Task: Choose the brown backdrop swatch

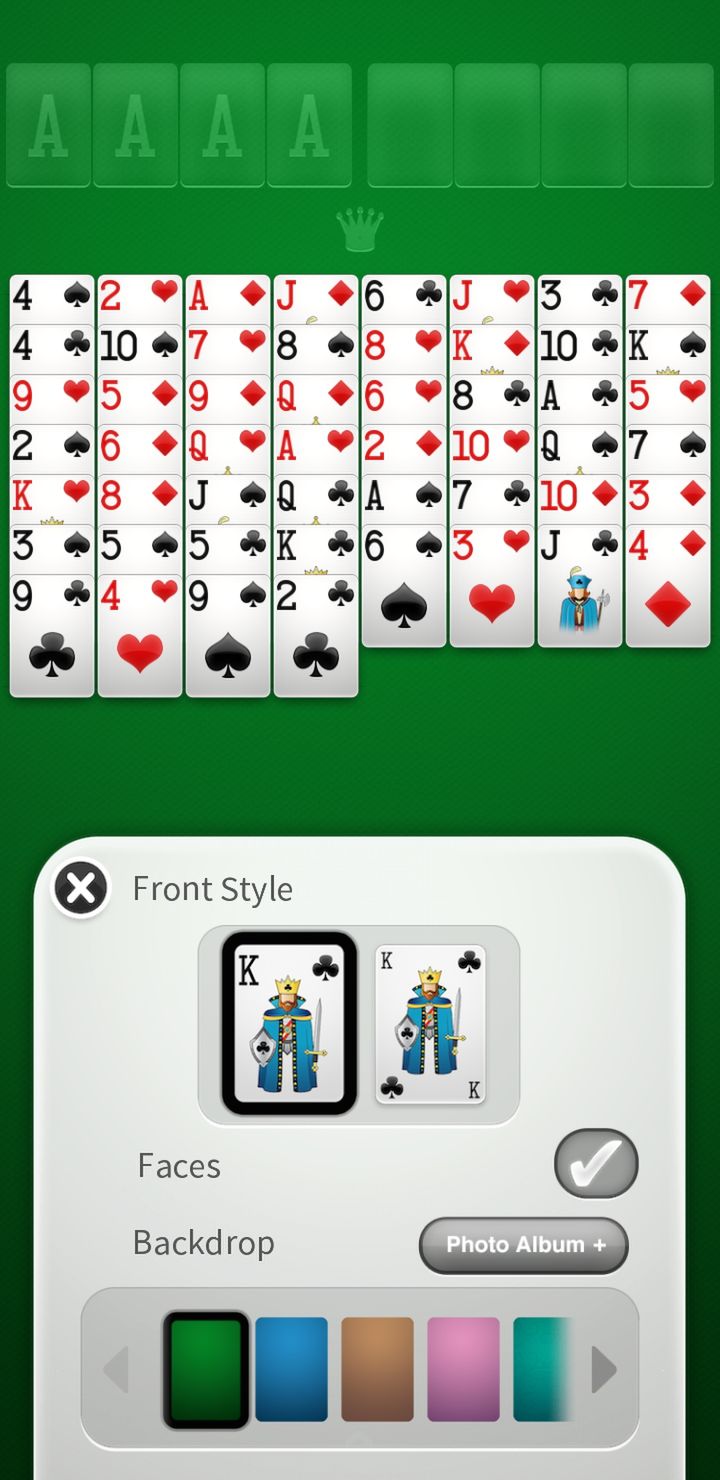Action: coord(377,1369)
